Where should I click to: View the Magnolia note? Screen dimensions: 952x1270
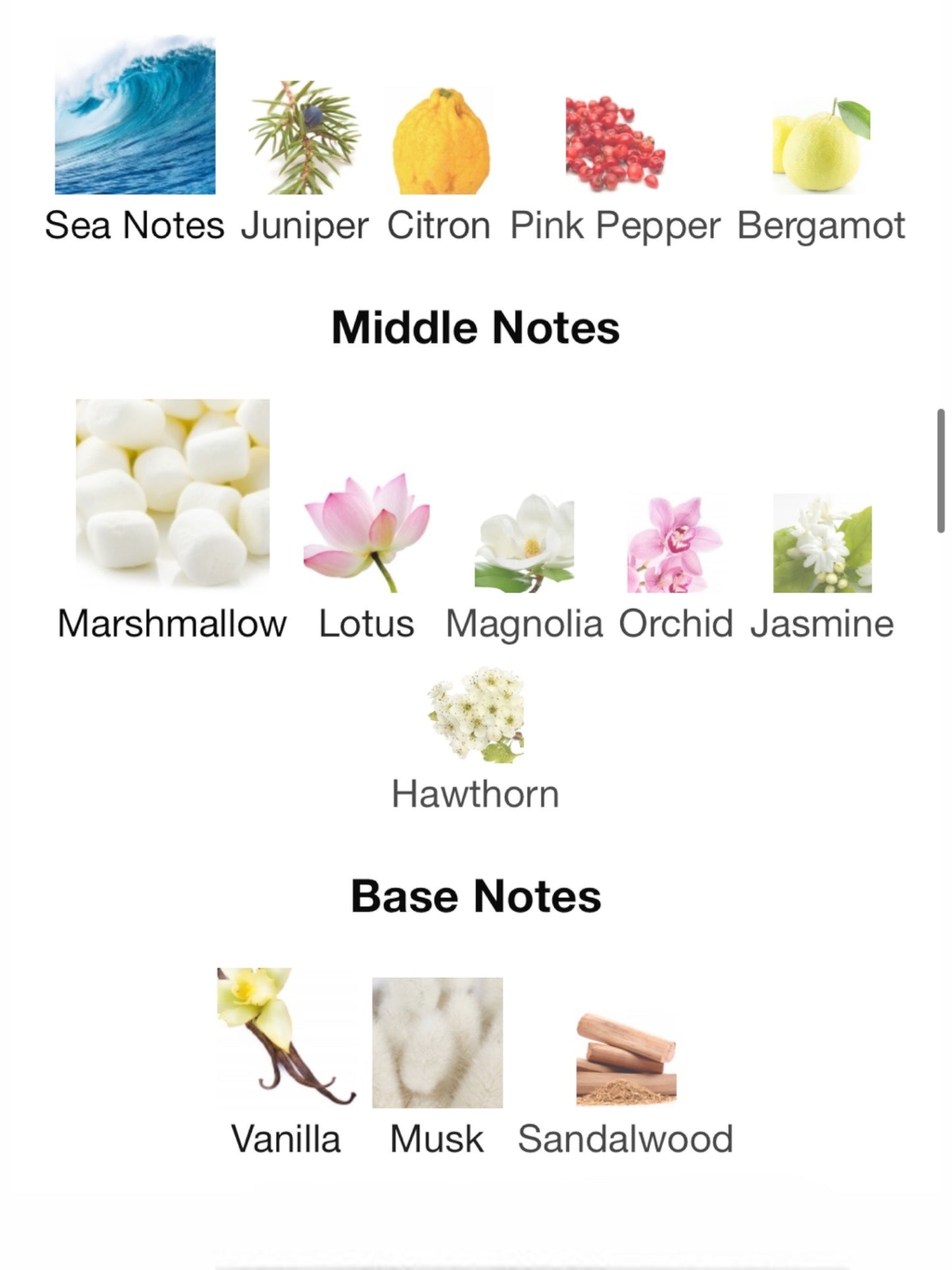pyautogui.click(x=524, y=543)
